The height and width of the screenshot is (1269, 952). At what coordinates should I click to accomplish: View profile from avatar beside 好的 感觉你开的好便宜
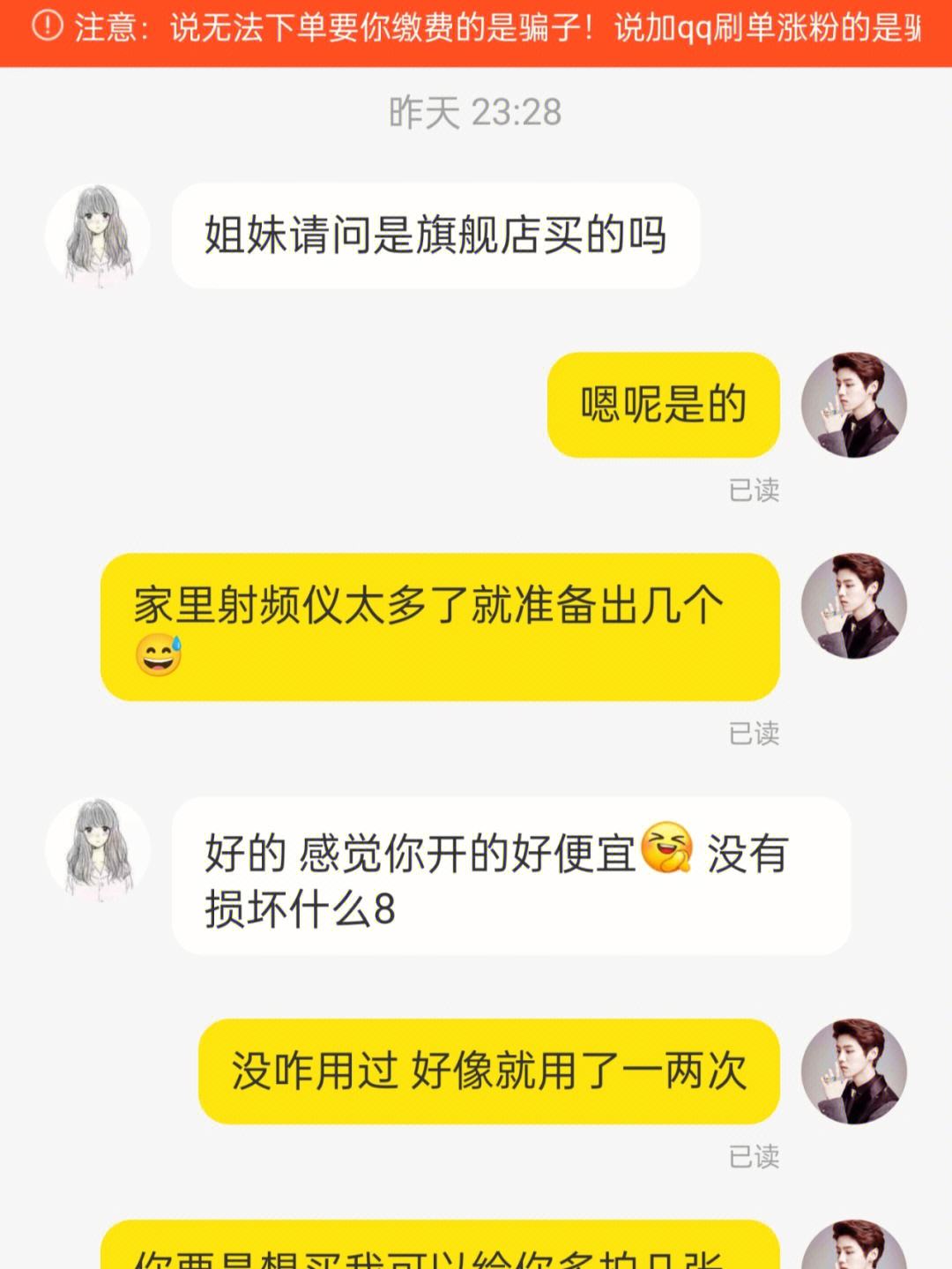[x=97, y=849]
